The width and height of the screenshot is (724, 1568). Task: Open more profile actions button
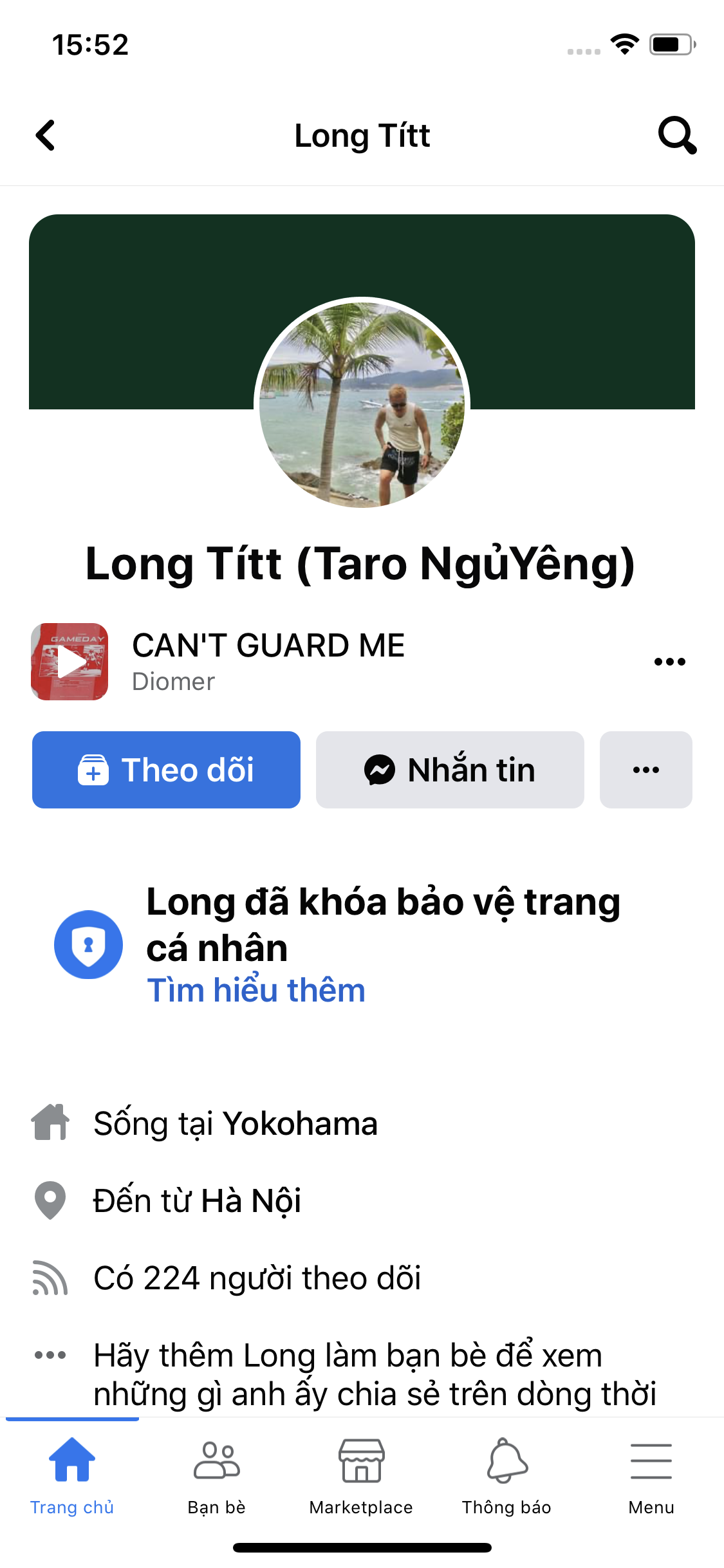[x=645, y=770]
